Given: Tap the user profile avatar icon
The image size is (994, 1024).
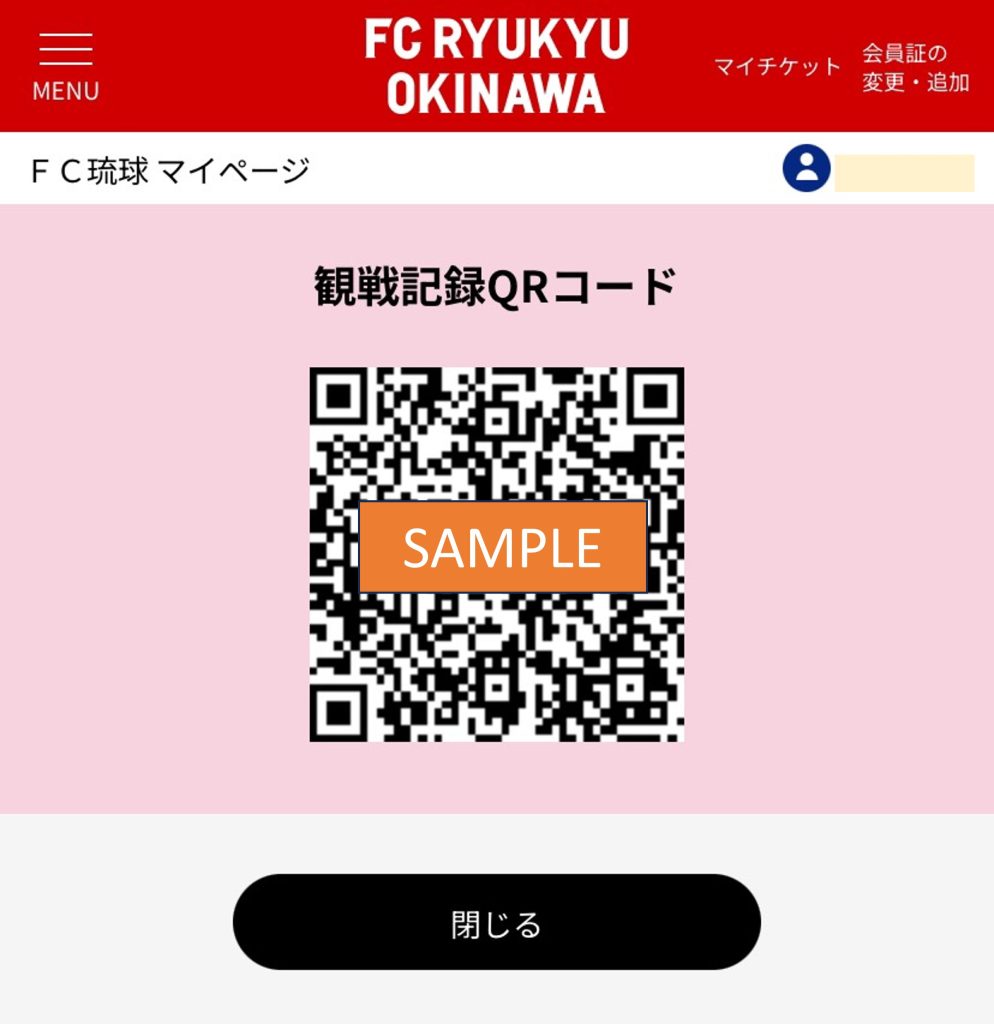Looking at the screenshot, I should (x=806, y=169).
